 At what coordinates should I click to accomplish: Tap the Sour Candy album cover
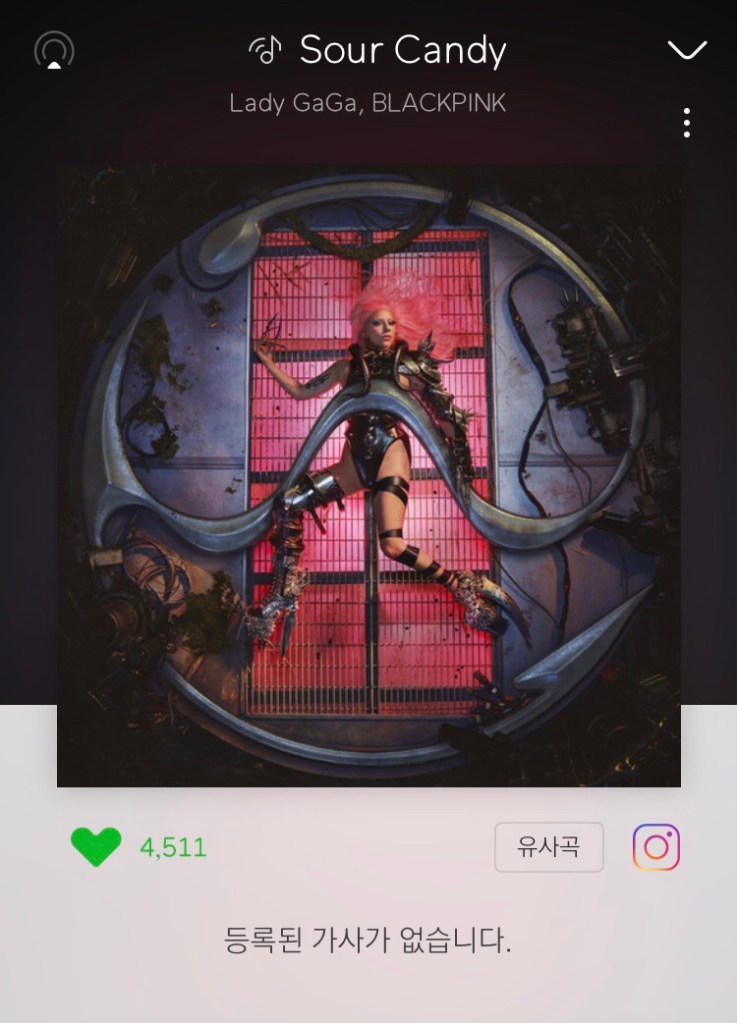point(368,475)
